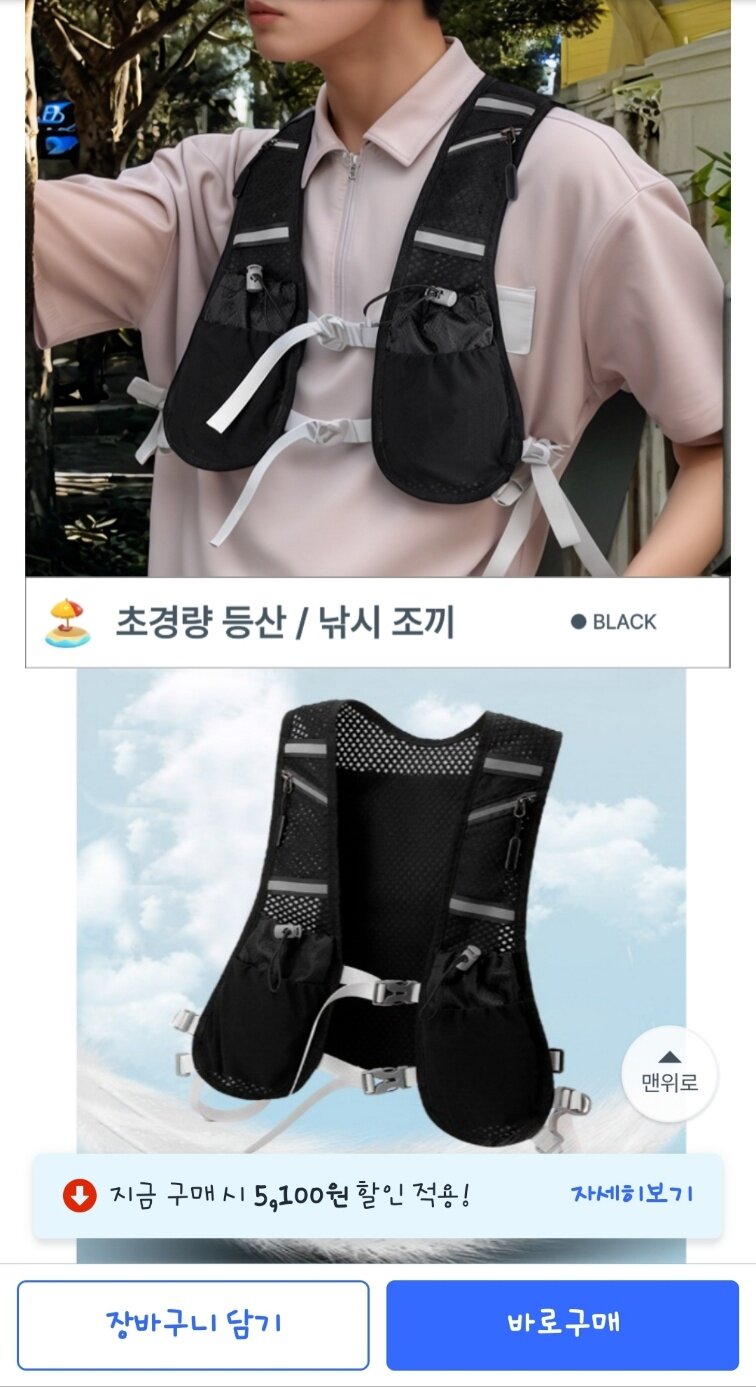Image resolution: width=756 pixels, height=1387 pixels.
Task: Jump to the top with 맨위로
Action: click(670, 1074)
